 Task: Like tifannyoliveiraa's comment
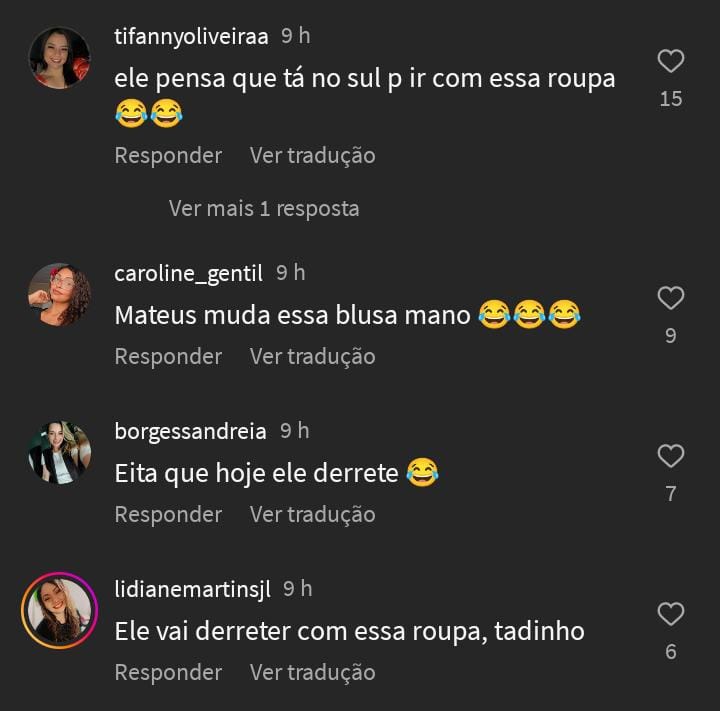[670, 61]
